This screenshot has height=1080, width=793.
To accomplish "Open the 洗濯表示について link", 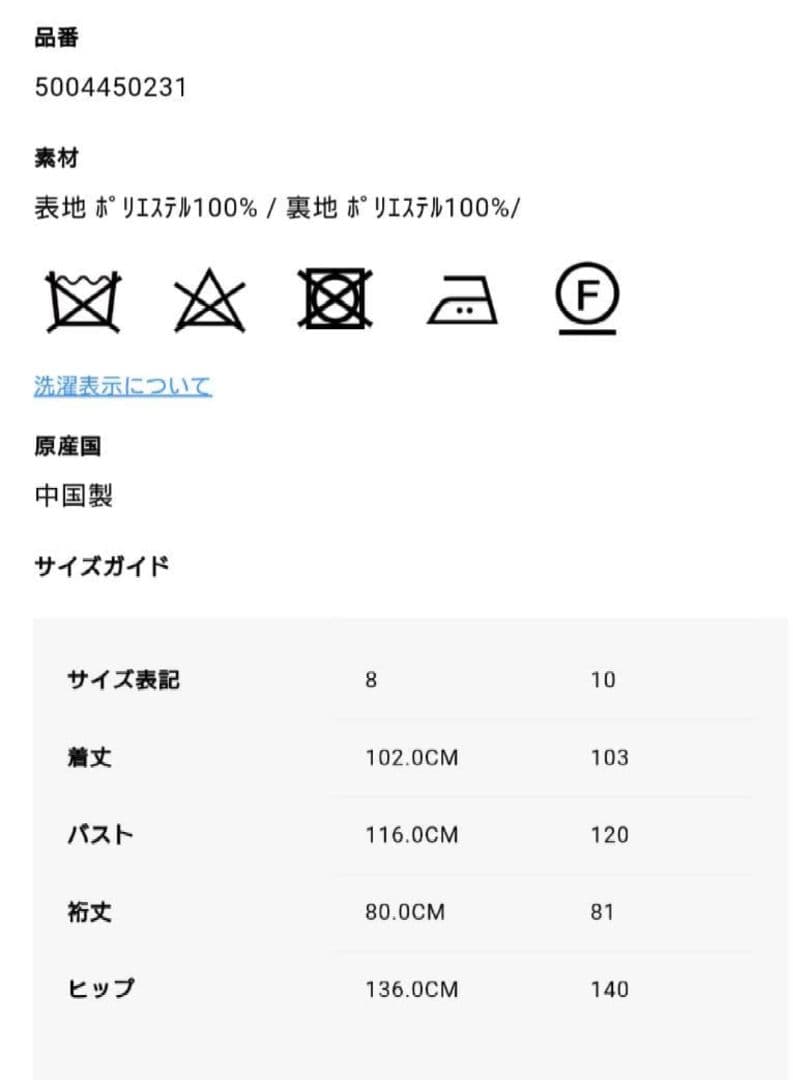I will [123, 386].
